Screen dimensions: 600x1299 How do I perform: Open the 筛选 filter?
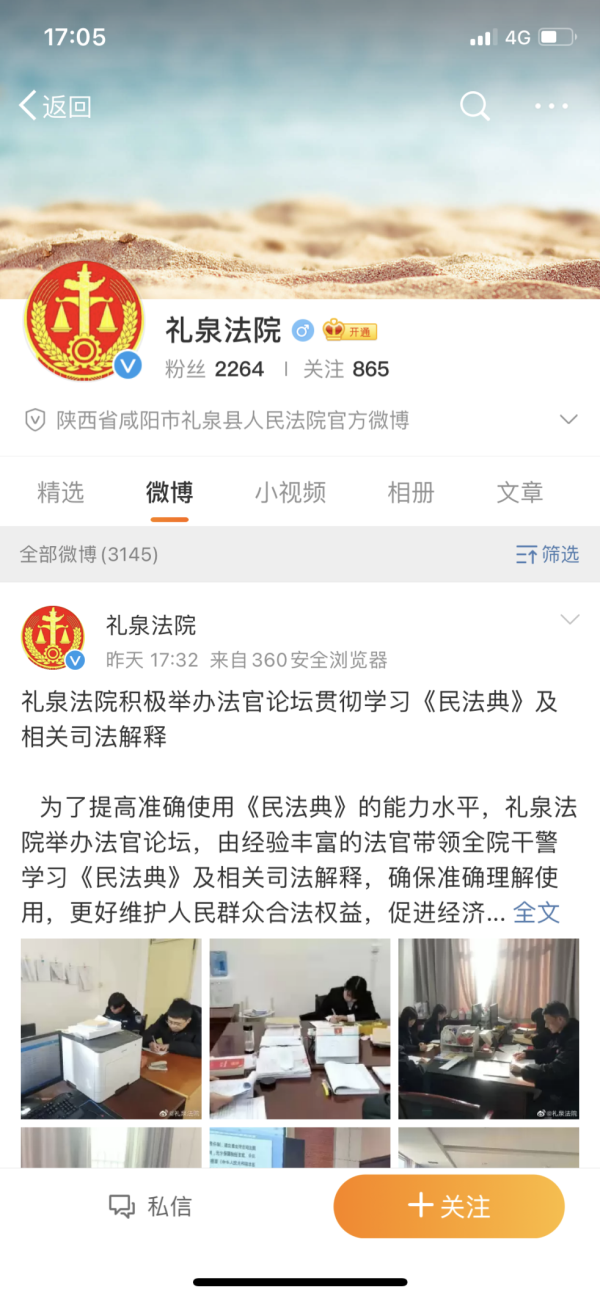547,554
